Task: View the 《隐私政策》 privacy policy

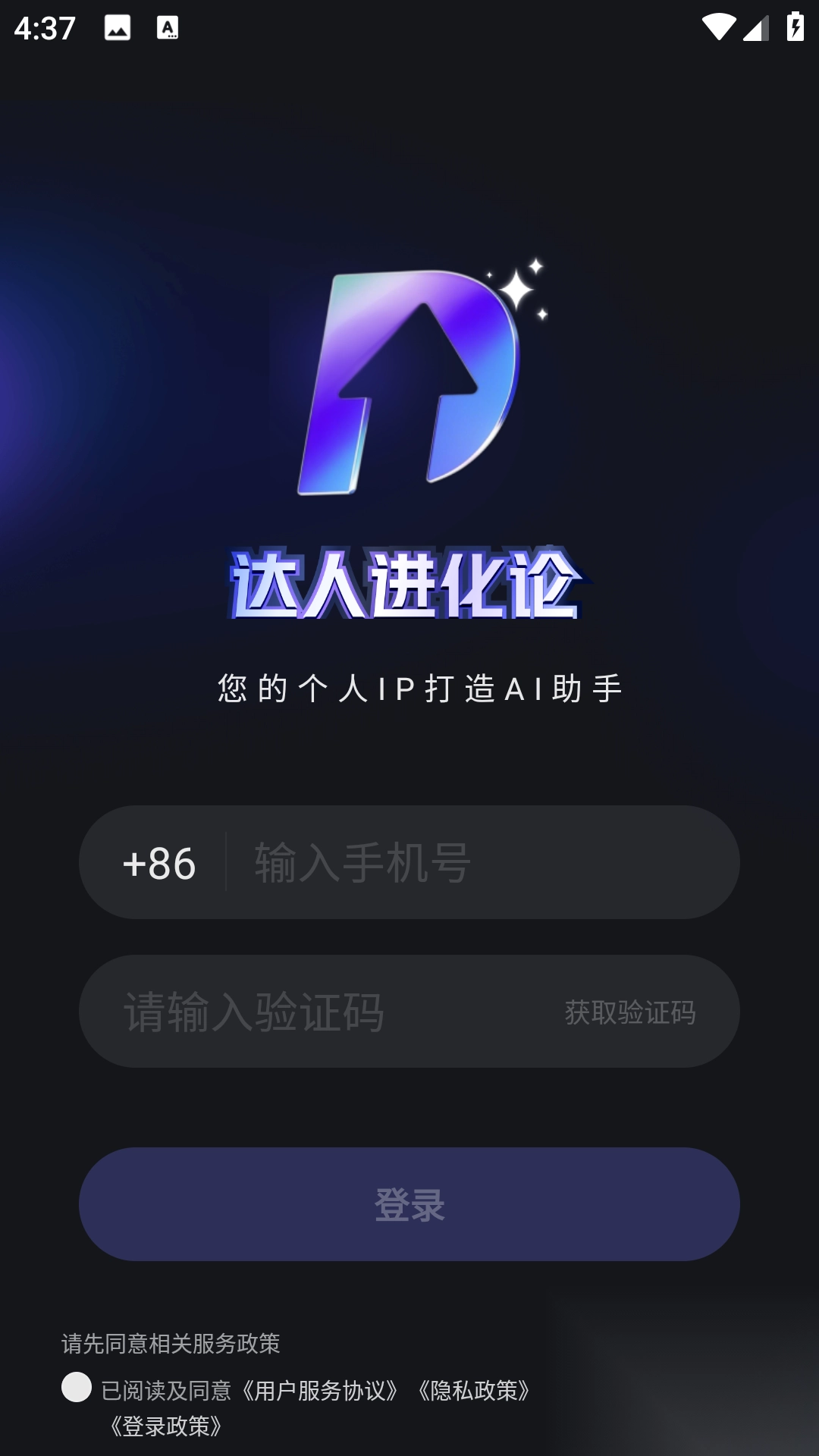Action: (475, 1390)
